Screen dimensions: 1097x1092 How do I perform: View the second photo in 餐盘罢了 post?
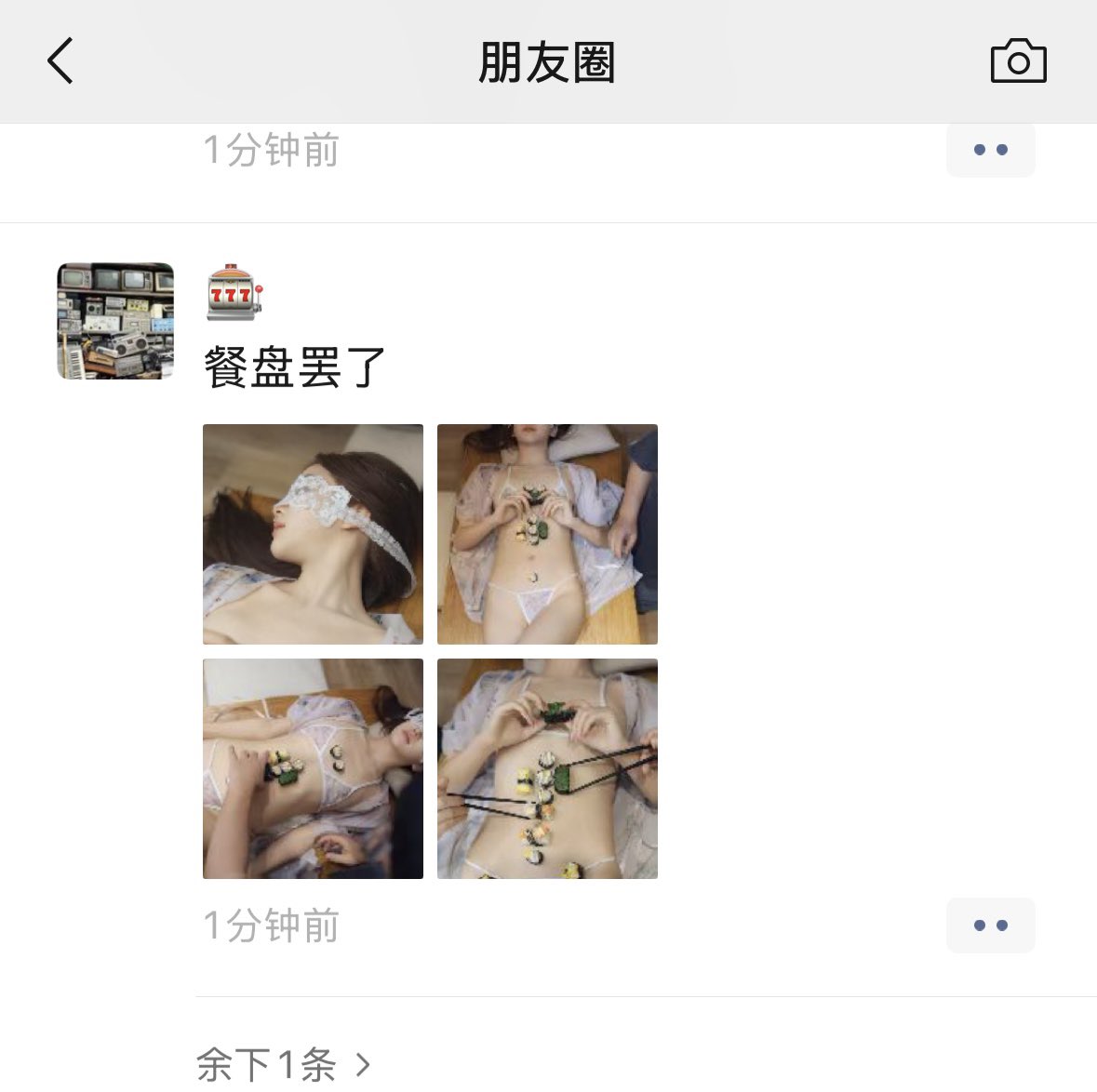coord(547,534)
